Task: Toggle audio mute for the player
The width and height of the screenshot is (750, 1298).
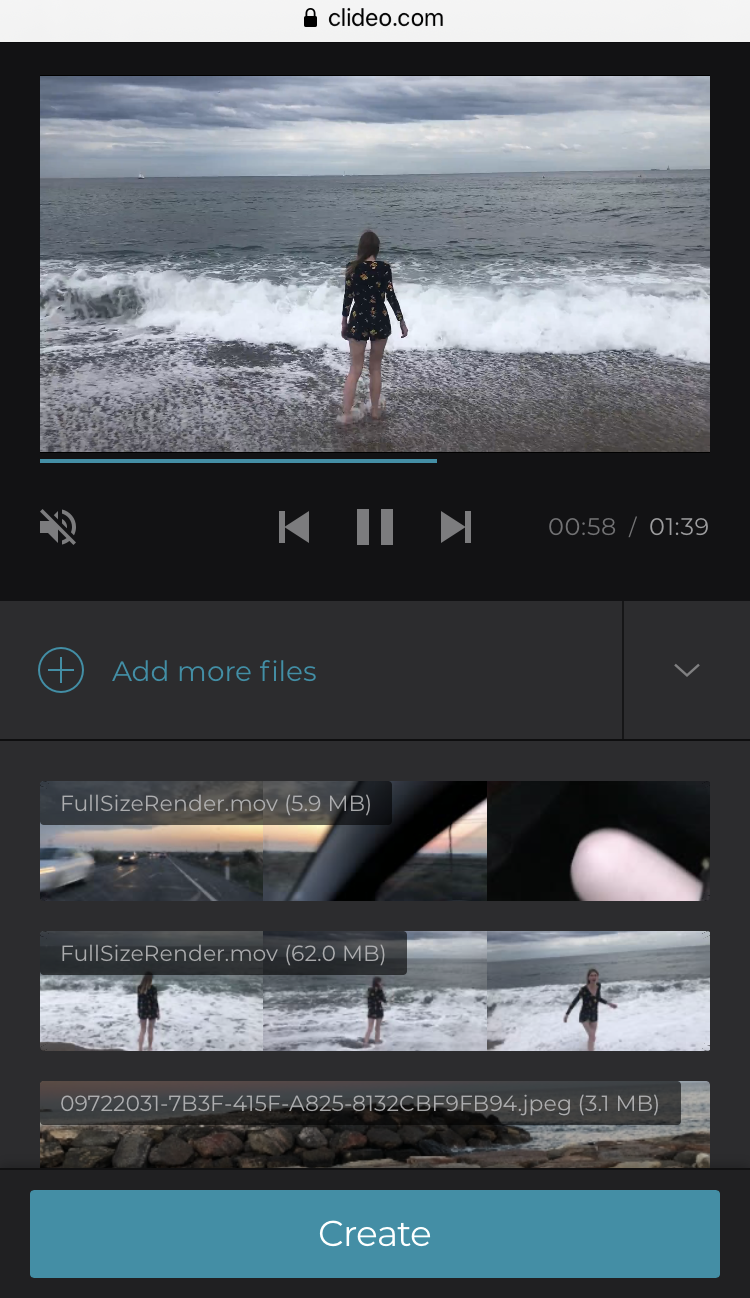Action: 57,527
